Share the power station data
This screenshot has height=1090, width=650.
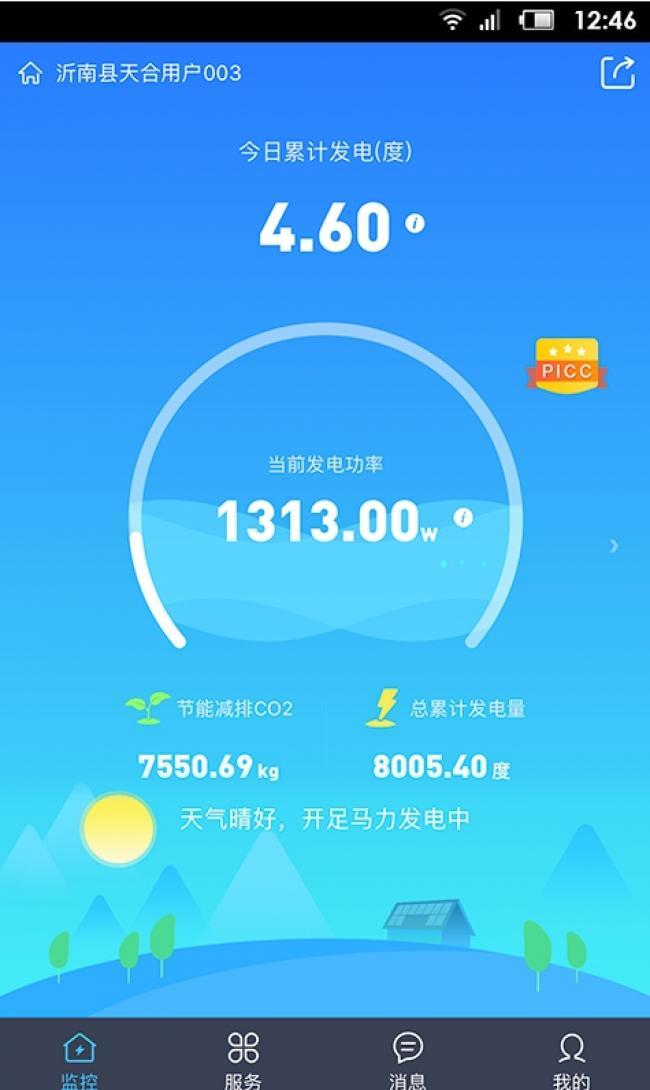617,73
